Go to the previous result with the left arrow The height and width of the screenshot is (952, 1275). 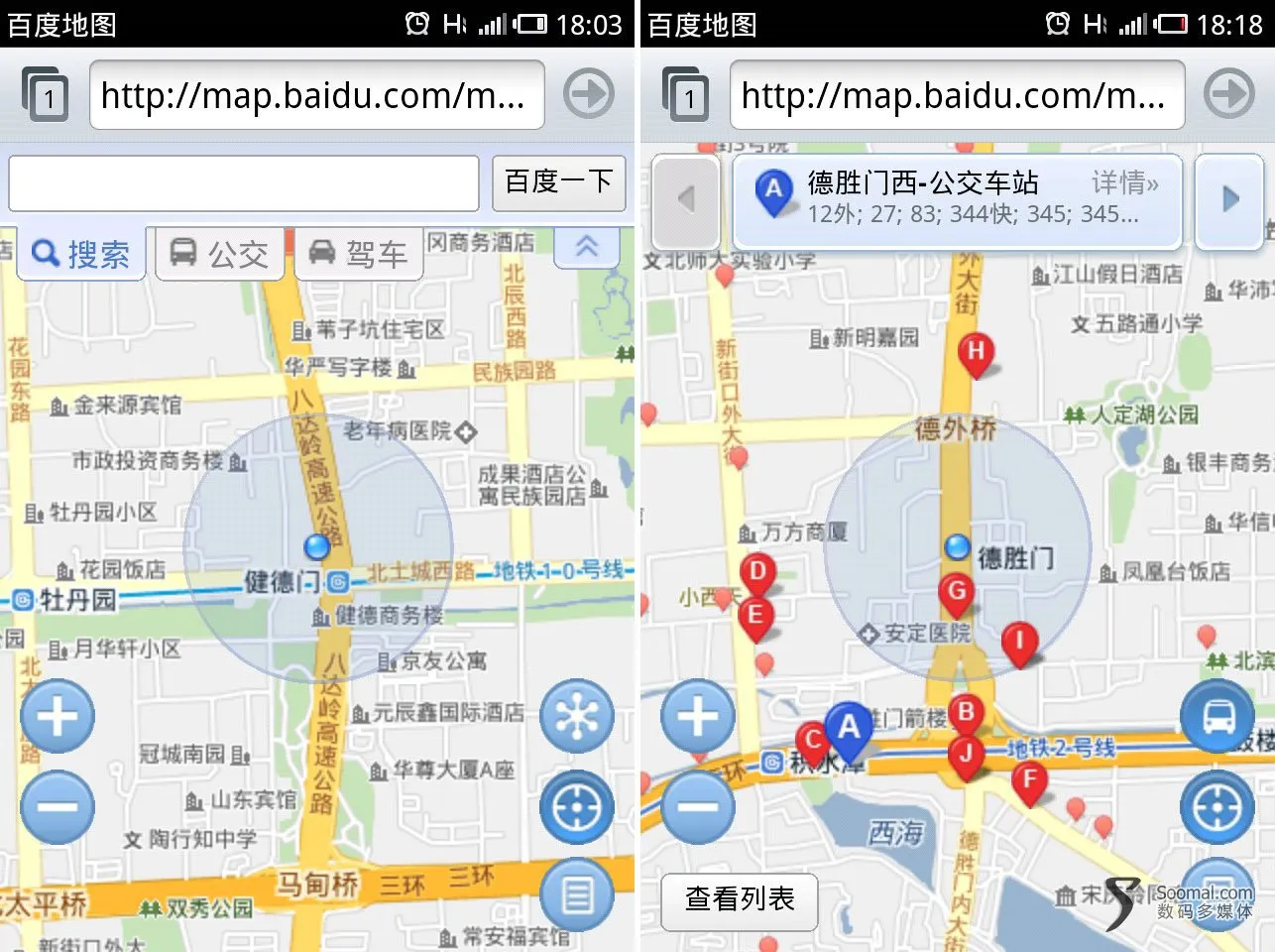[686, 199]
